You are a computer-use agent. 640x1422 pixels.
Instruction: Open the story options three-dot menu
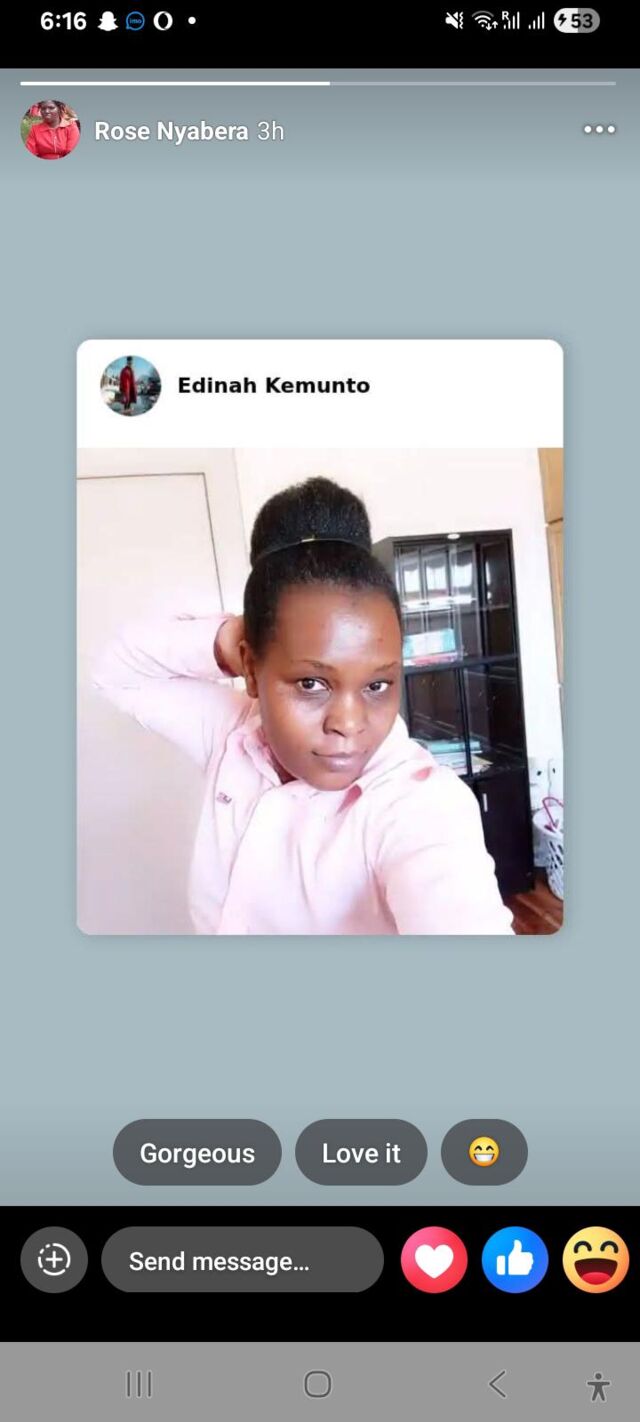[599, 129]
